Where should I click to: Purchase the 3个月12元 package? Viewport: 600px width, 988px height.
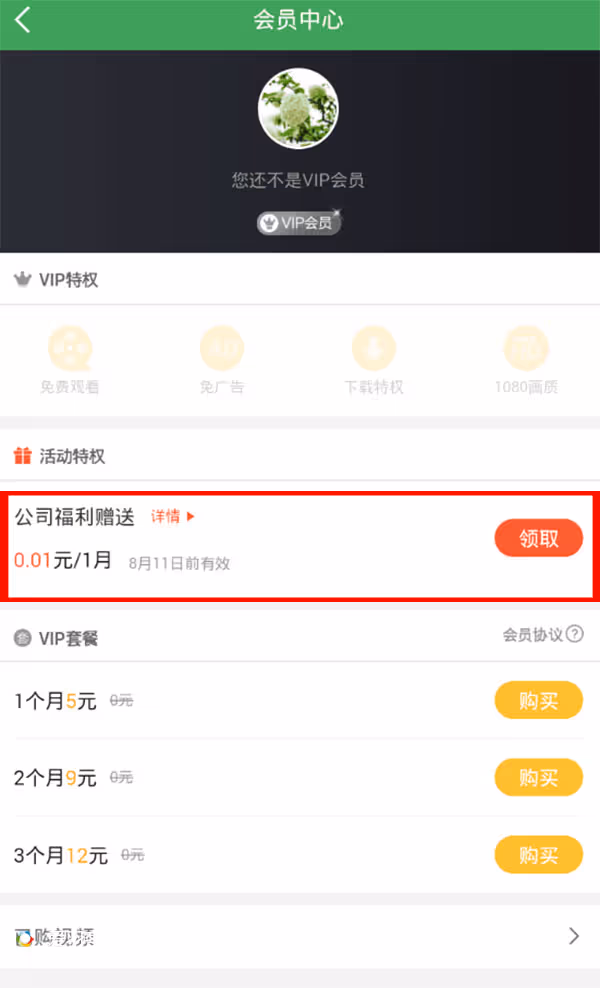click(x=538, y=855)
